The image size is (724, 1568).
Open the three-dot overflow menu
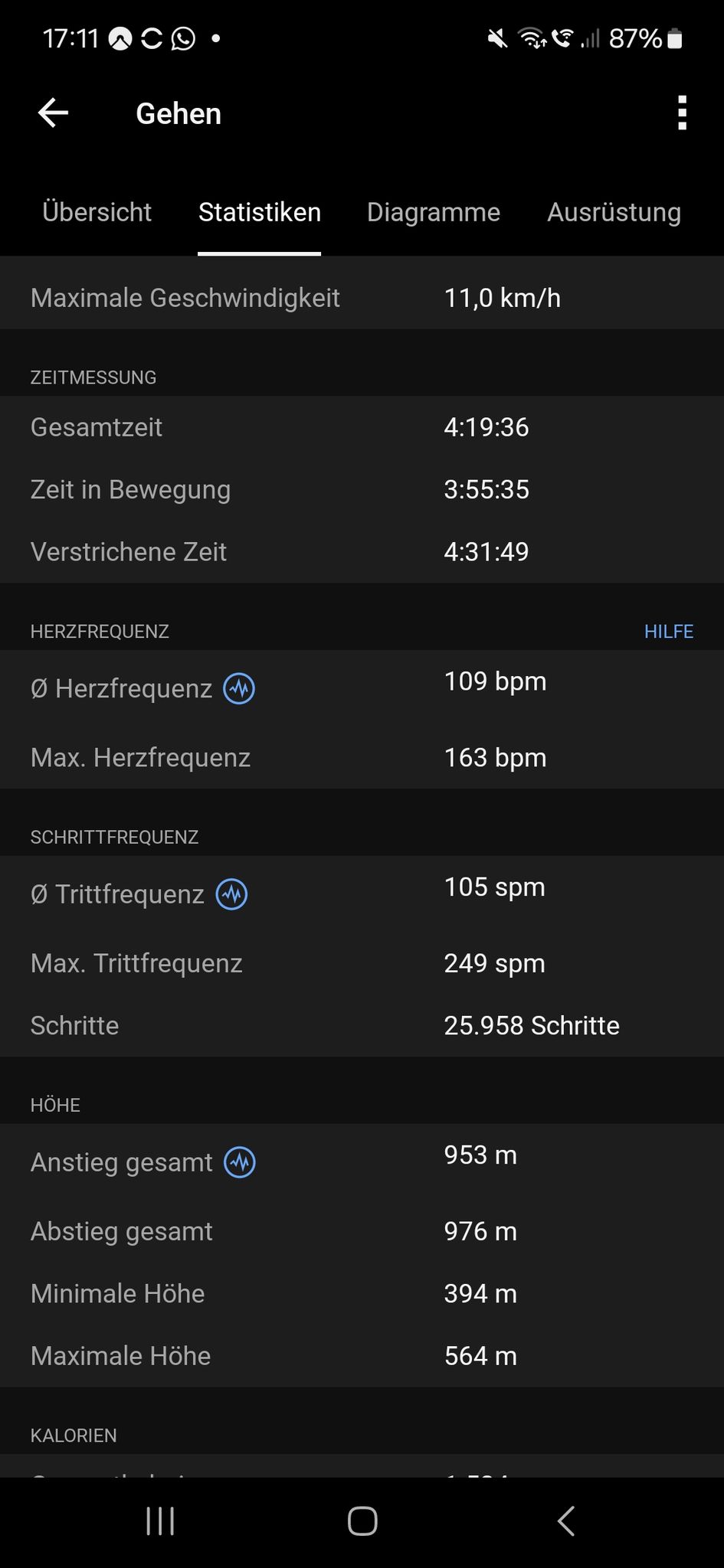click(682, 113)
